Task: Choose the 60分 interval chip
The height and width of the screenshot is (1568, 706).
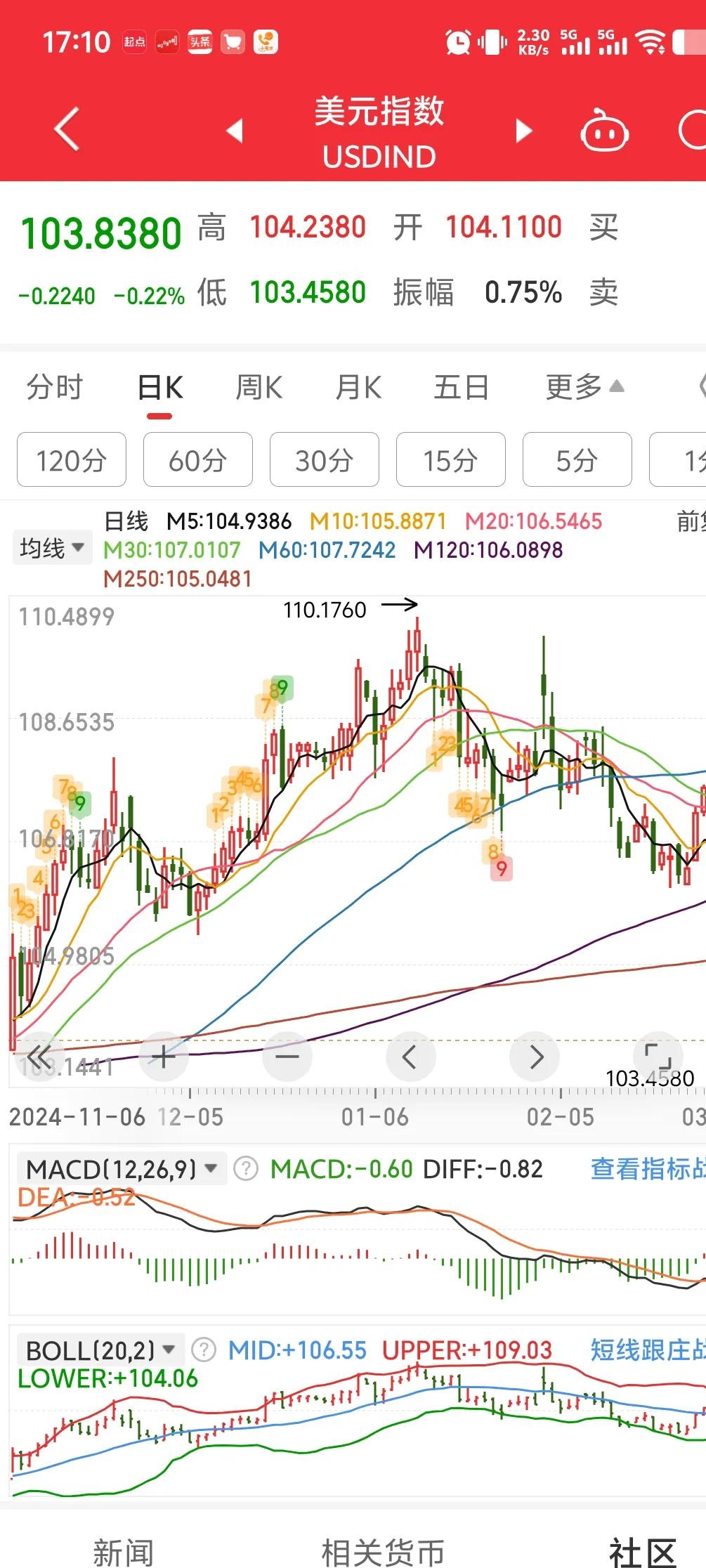Action: coord(198,460)
